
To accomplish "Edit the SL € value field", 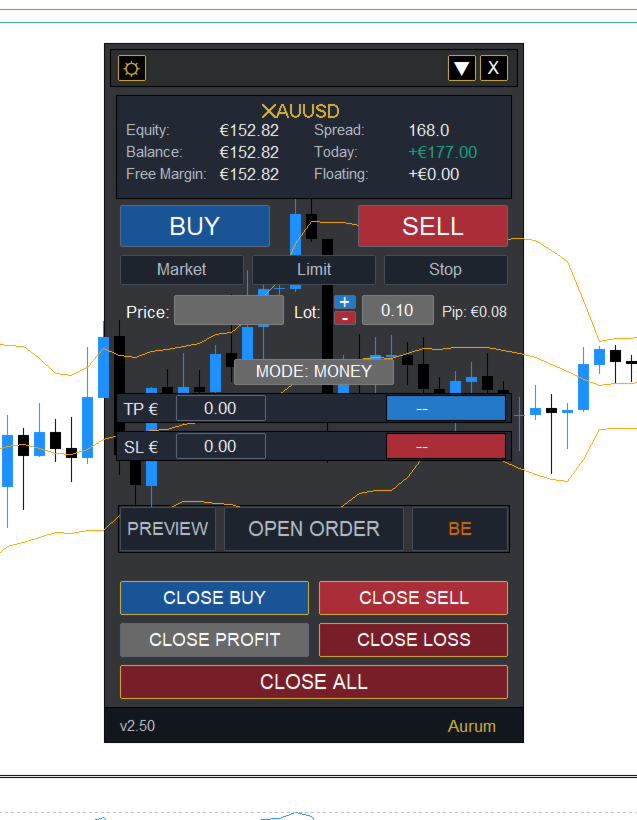I will coord(220,446).
